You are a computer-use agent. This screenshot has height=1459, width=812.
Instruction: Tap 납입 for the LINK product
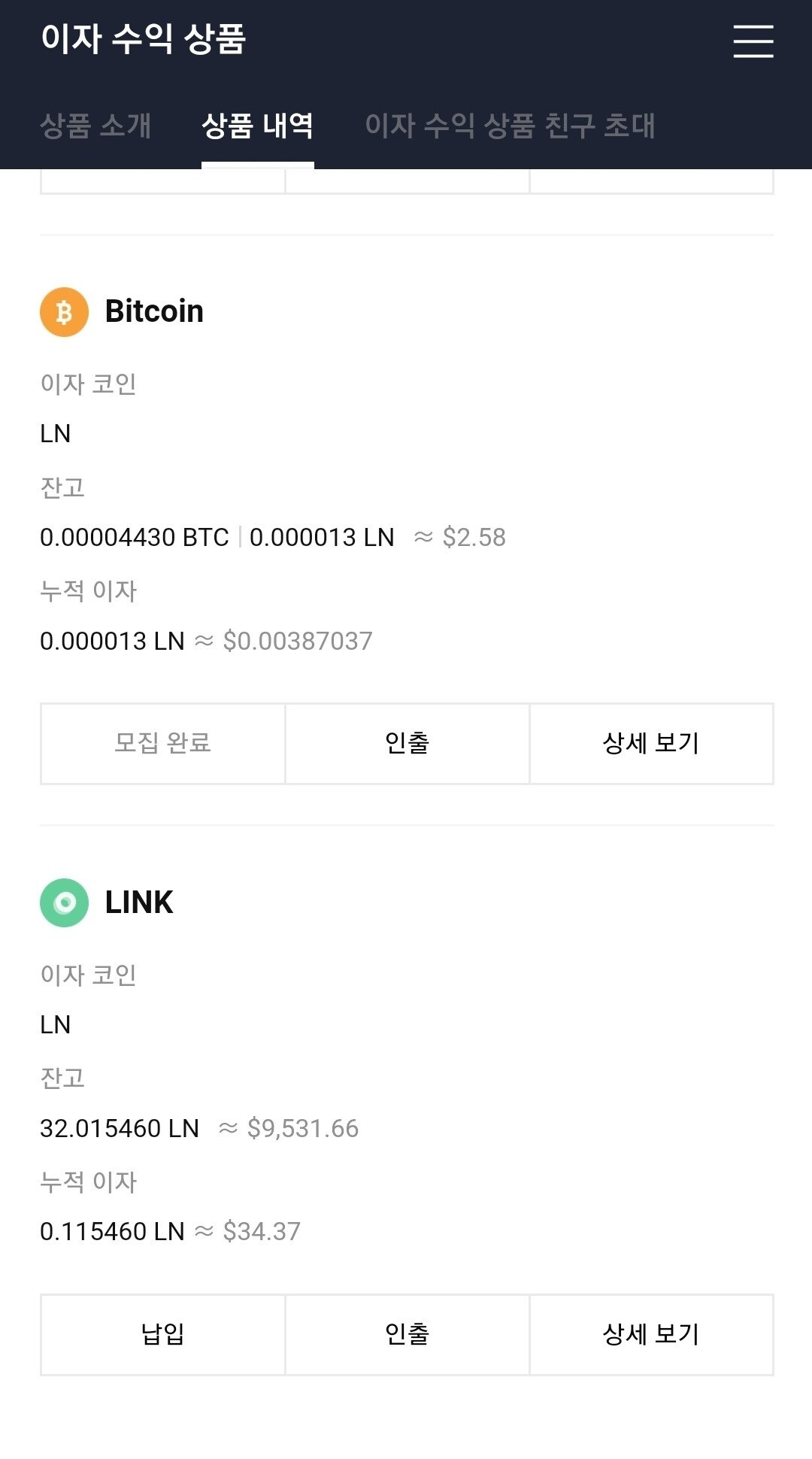[x=162, y=1335]
